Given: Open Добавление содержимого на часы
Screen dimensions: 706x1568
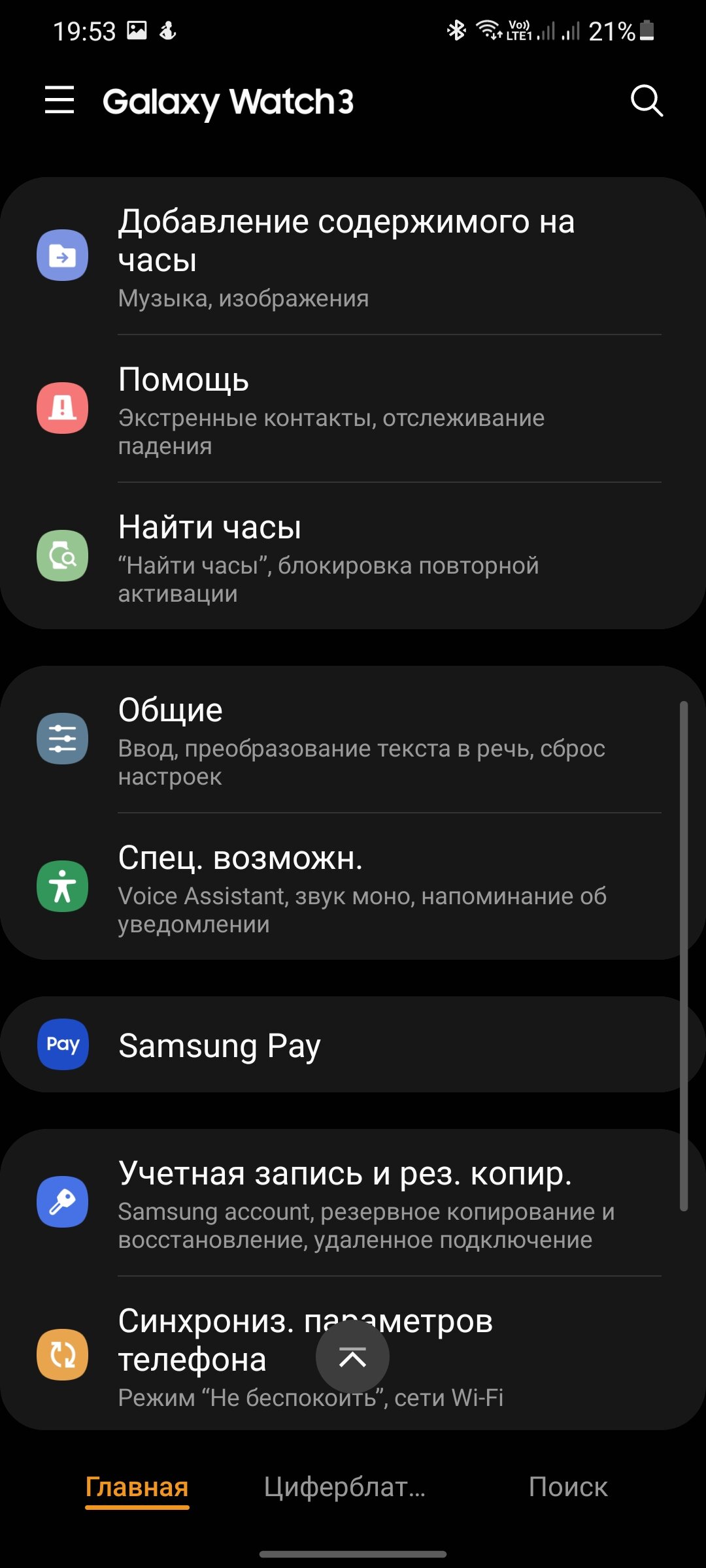Looking at the screenshot, I should pyautogui.click(x=353, y=257).
